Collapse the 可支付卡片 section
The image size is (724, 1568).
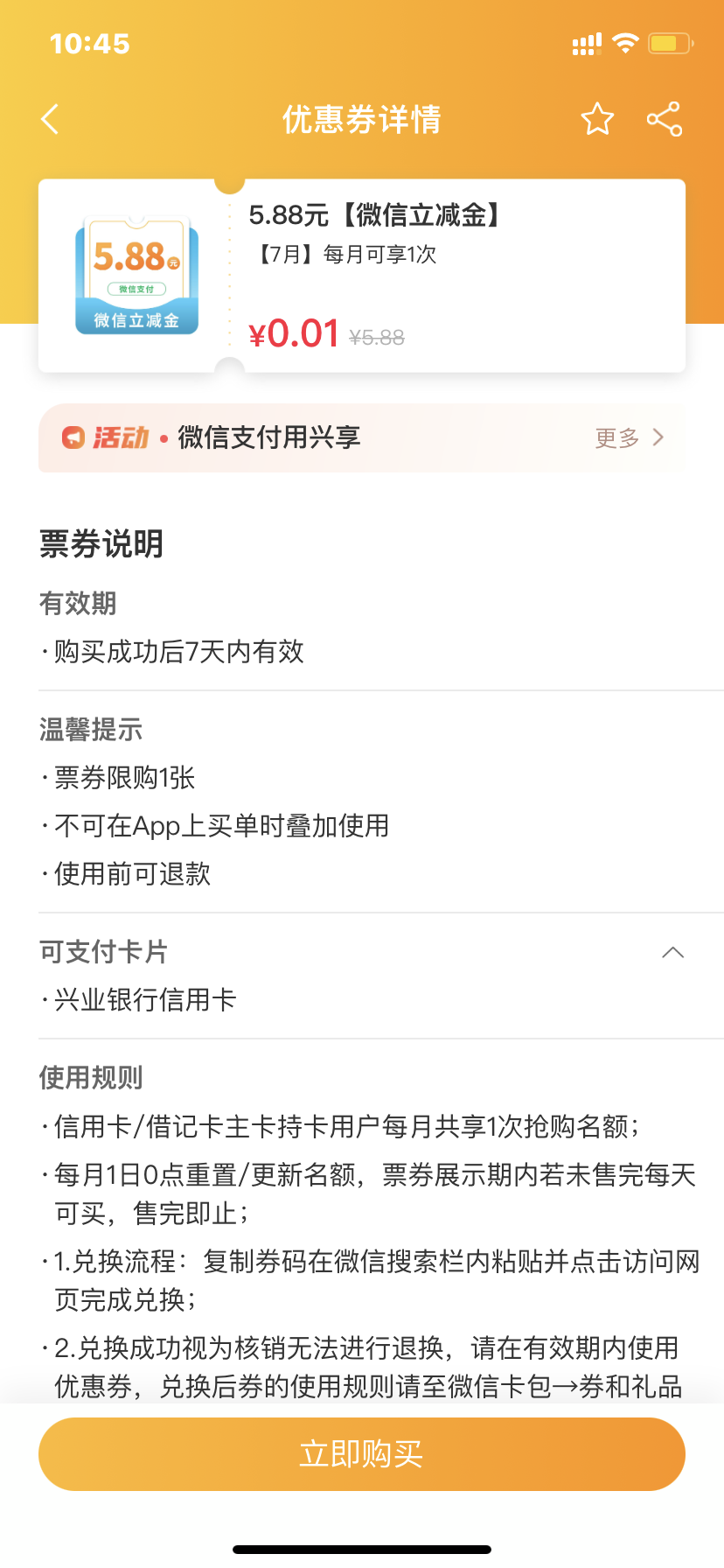673,953
